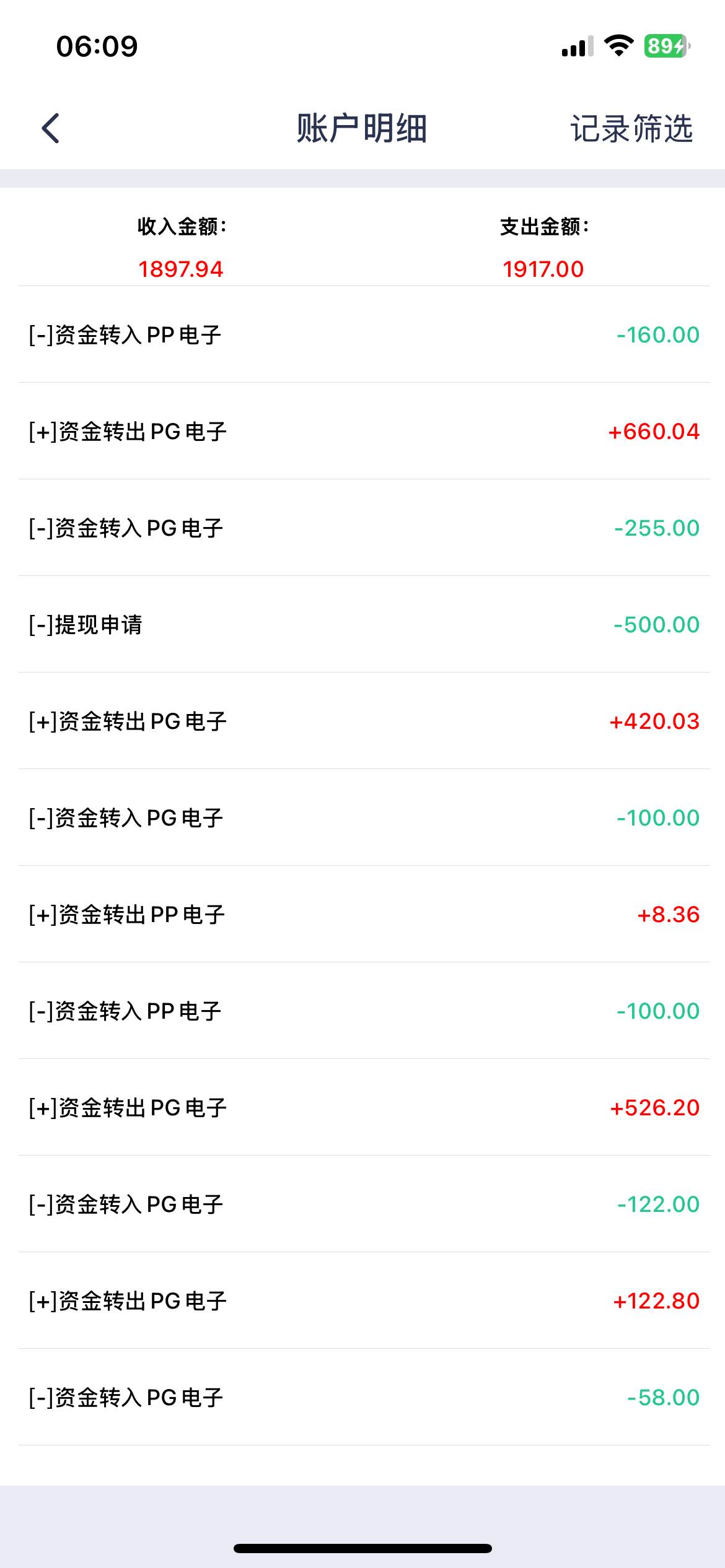Image resolution: width=725 pixels, height=1568 pixels.
Task: Open 记录筛选 record filter
Action: [631, 129]
